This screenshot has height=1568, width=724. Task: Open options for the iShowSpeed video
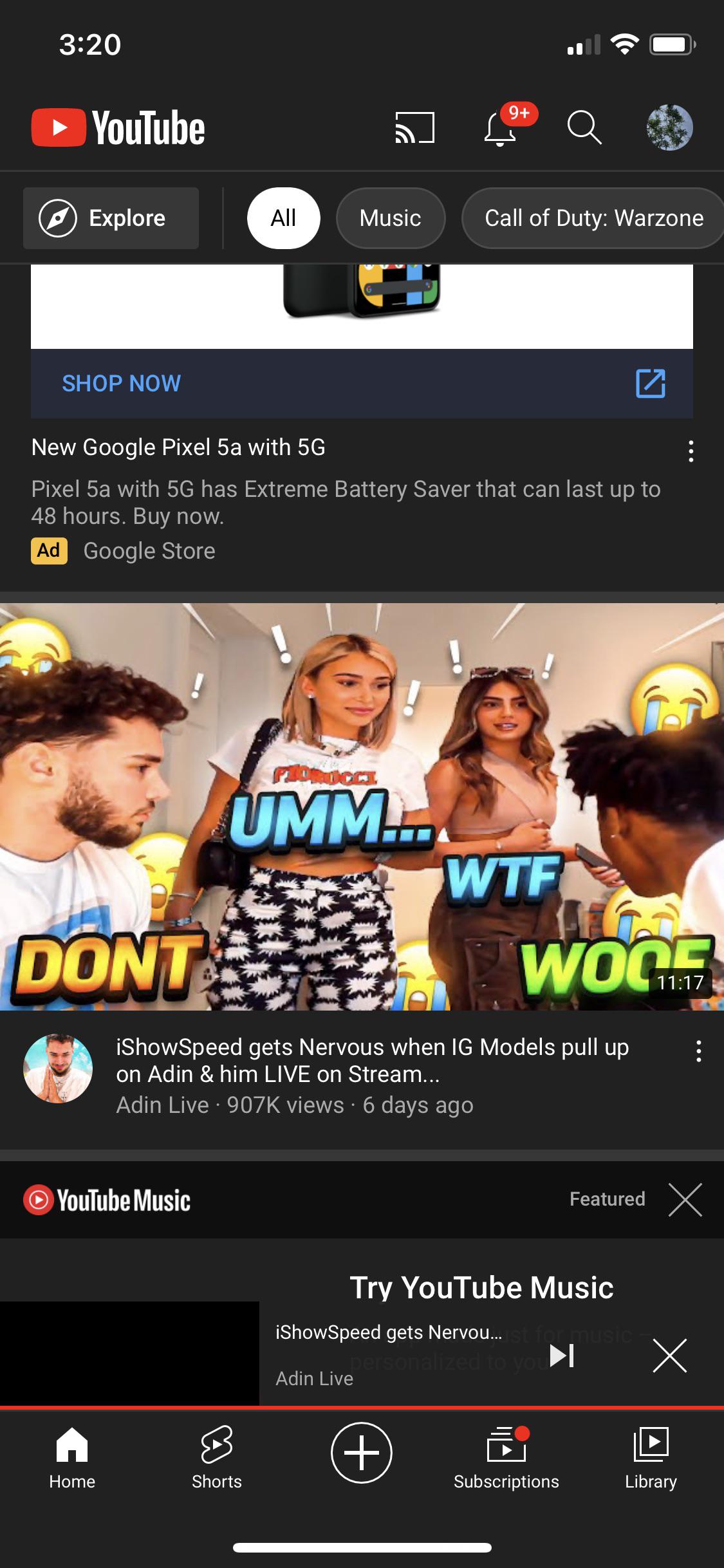click(x=698, y=1051)
